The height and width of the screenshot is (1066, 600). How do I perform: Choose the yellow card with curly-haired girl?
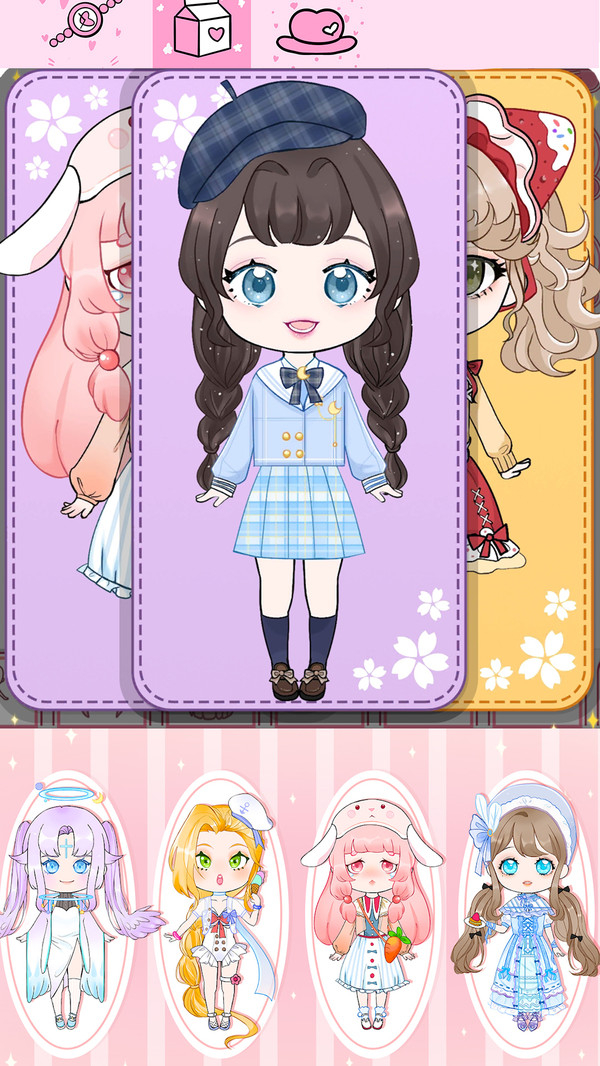pyautogui.click(x=530, y=390)
